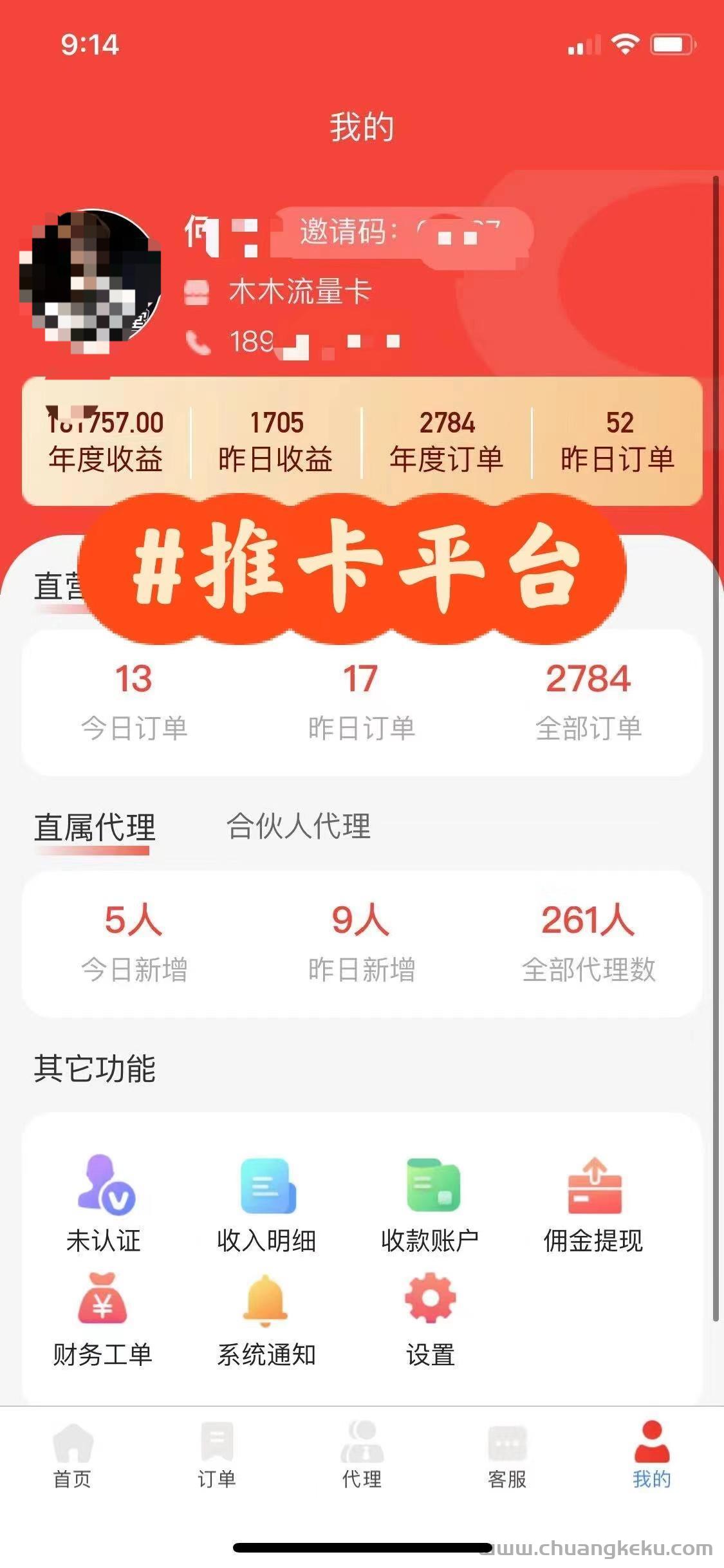The image size is (724, 1568).
Task: Open 收款账户 payment account
Action: (430, 1204)
